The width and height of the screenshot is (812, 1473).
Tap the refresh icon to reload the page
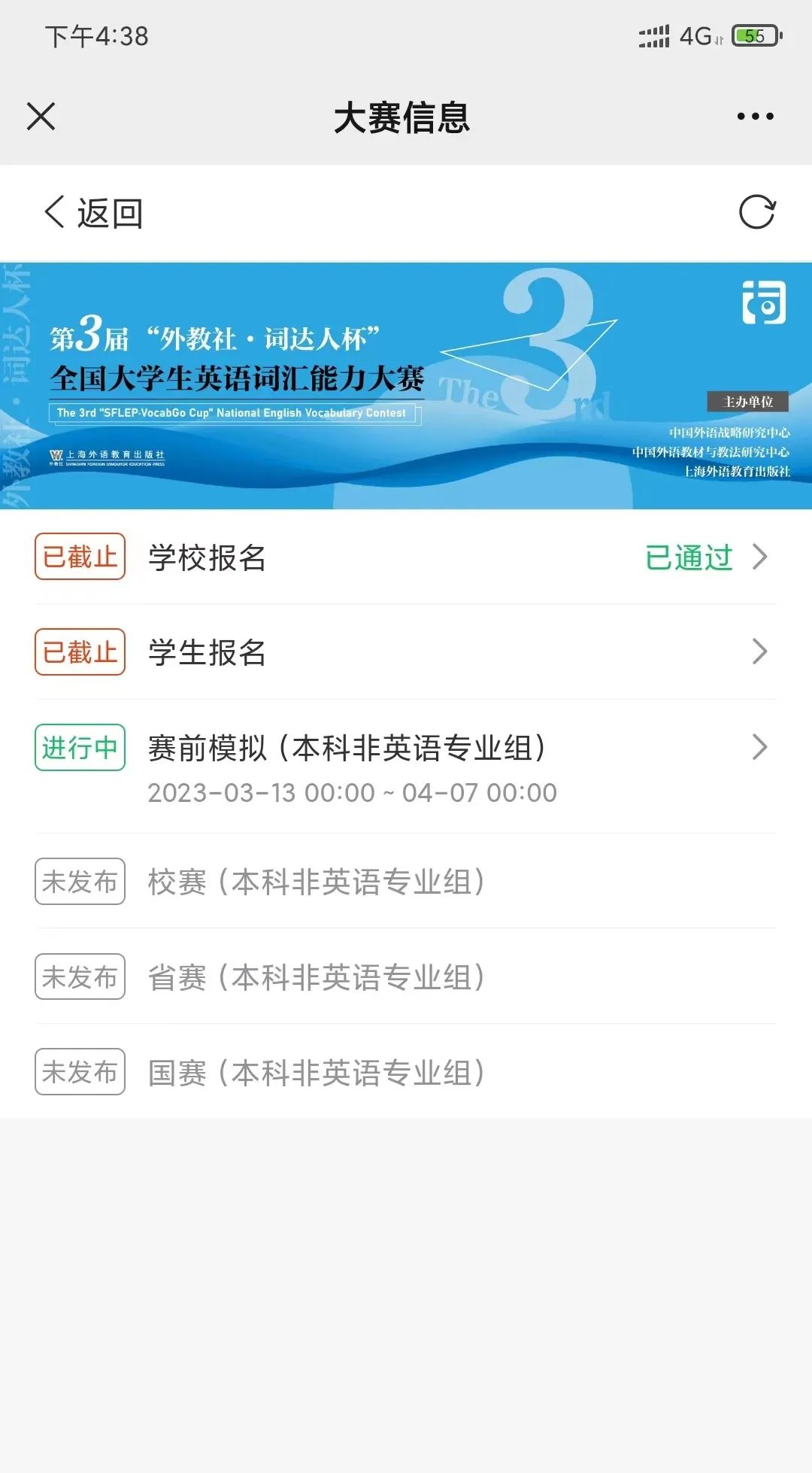tap(759, 211)
